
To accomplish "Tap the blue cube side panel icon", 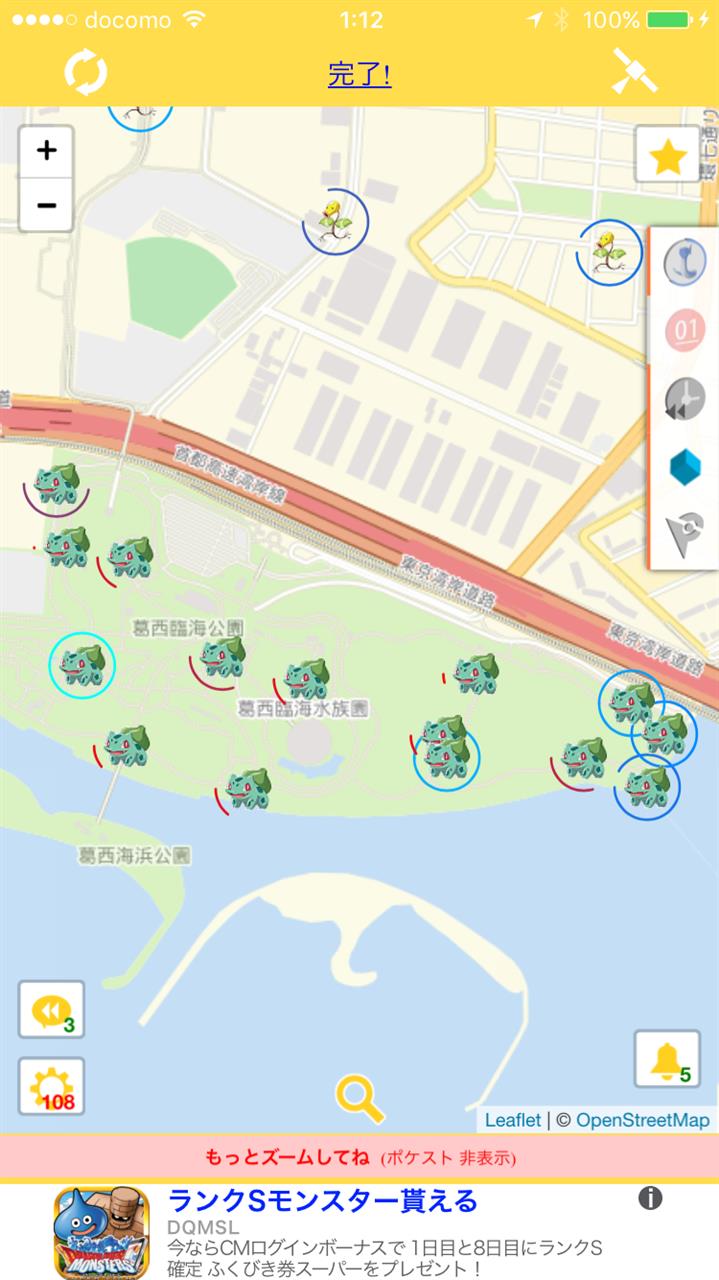I will (685, 466).
